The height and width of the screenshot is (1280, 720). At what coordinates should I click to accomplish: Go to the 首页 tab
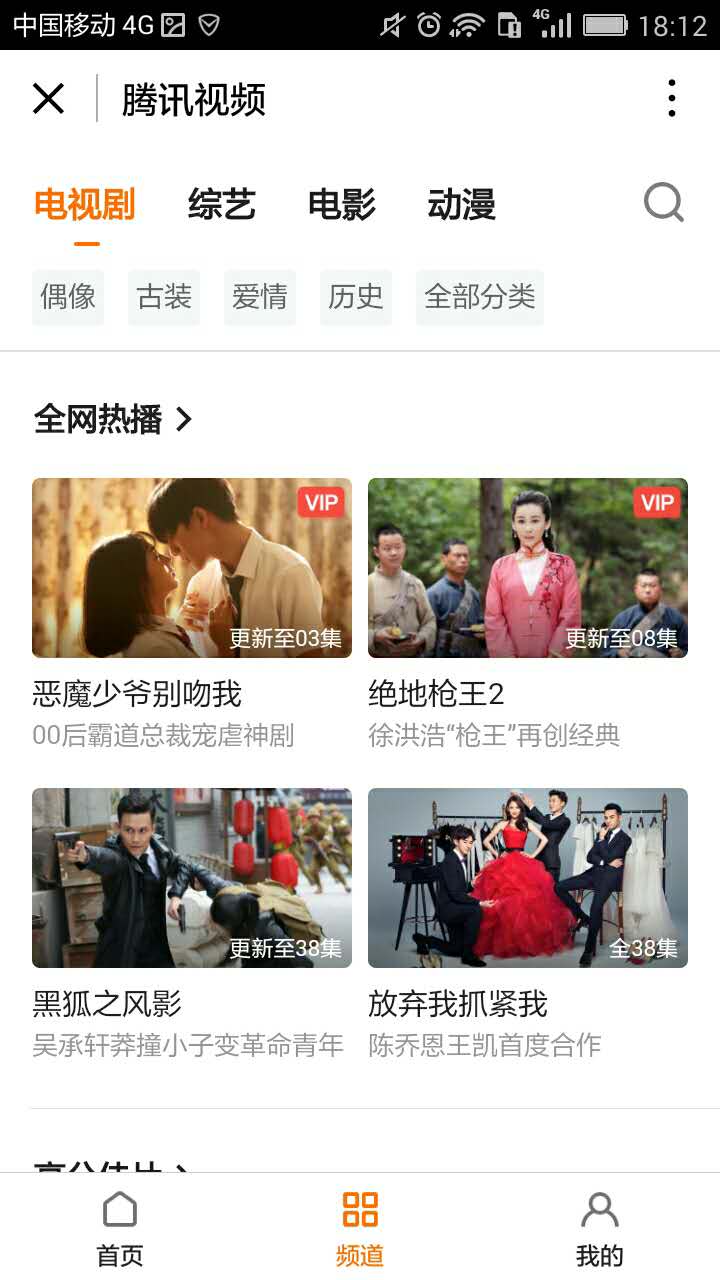pyautogui.click(x=120, y=1228)
